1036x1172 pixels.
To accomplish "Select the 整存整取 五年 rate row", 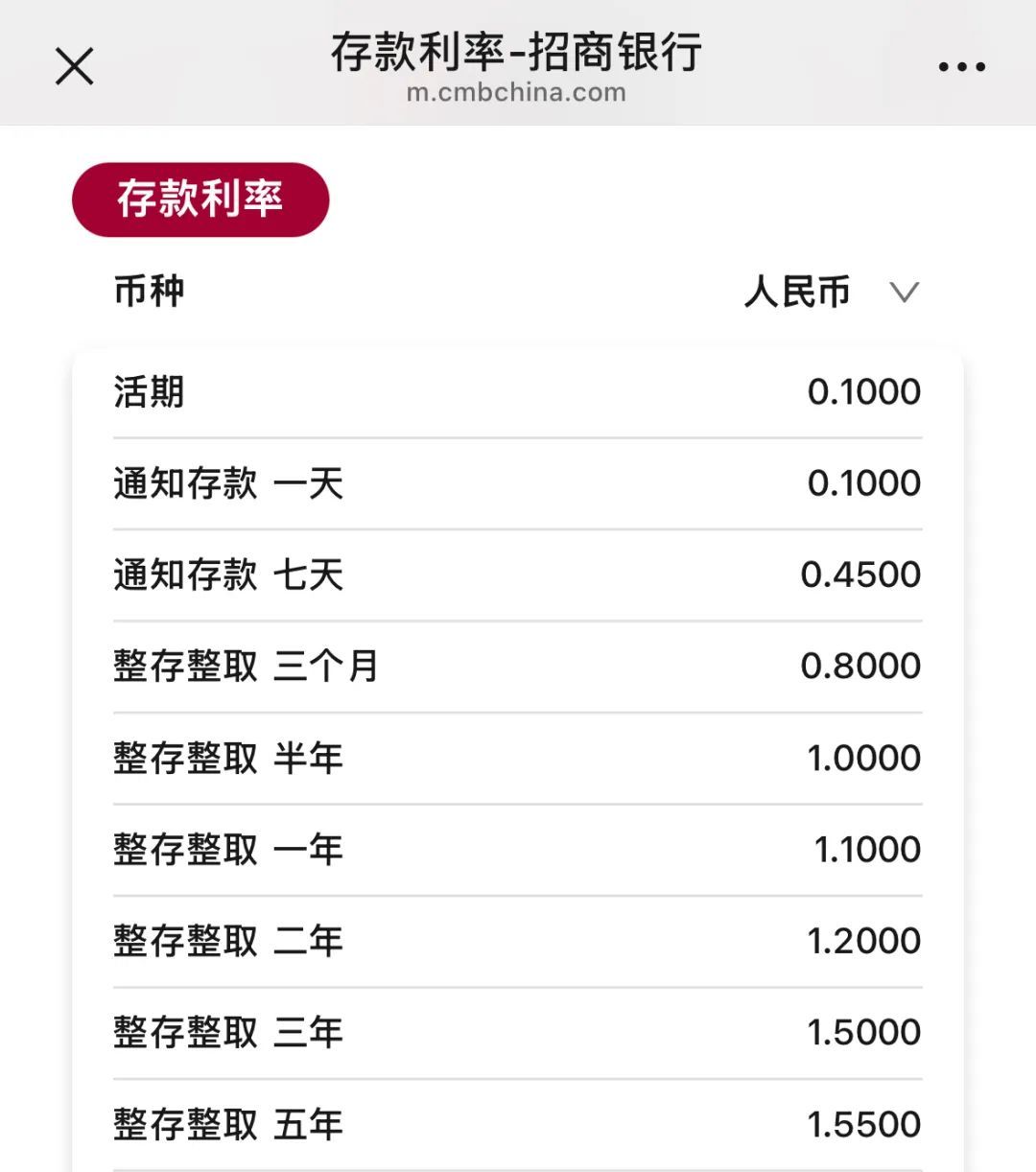I will [518, 1122].
